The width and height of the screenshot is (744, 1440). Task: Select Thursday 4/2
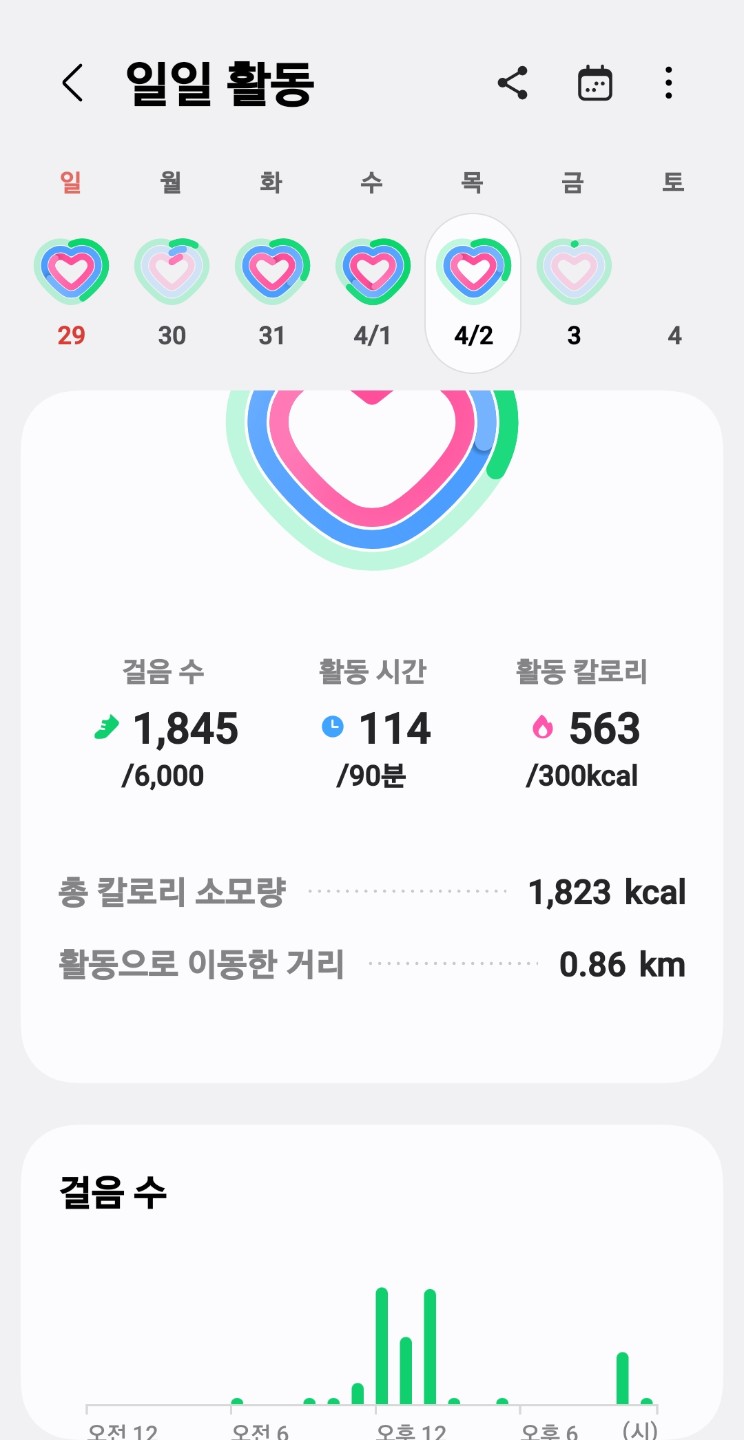[473, 290]
